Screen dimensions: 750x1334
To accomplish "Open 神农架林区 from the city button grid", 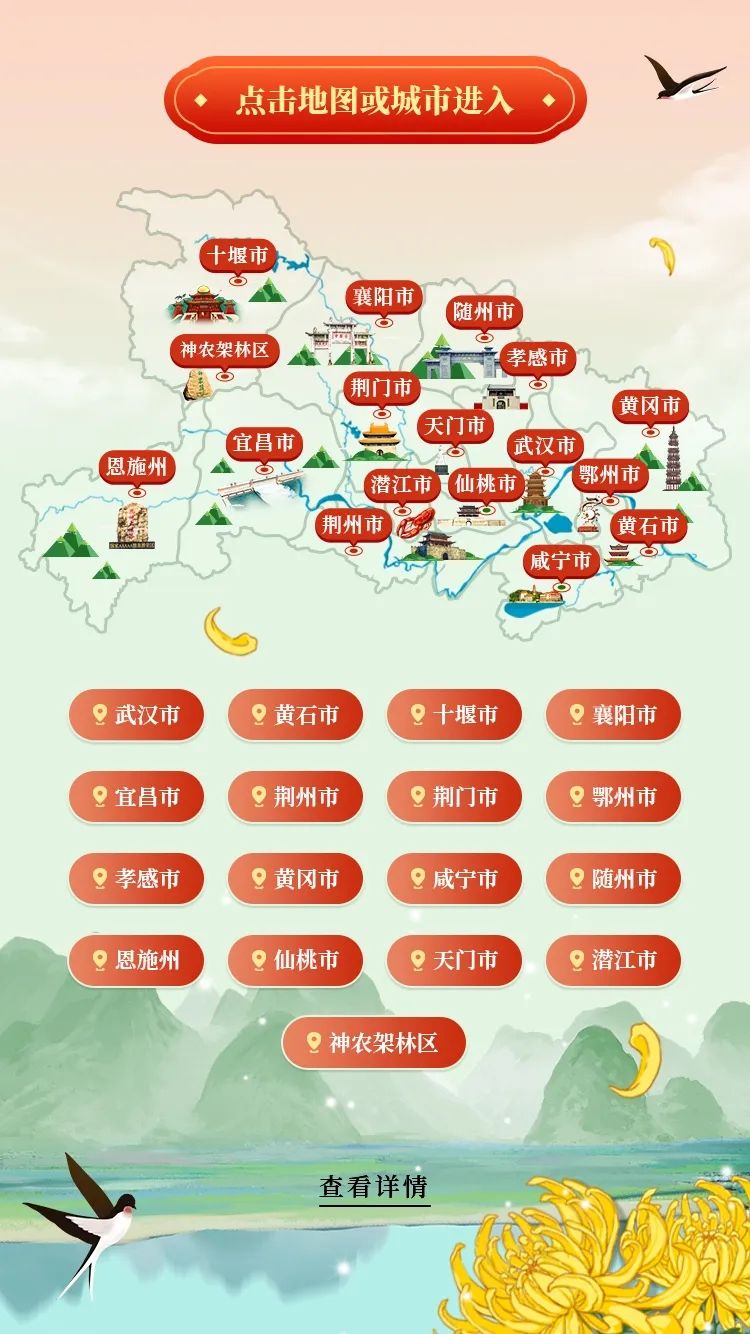I will pyautogui.click(x=374, y=1043).
